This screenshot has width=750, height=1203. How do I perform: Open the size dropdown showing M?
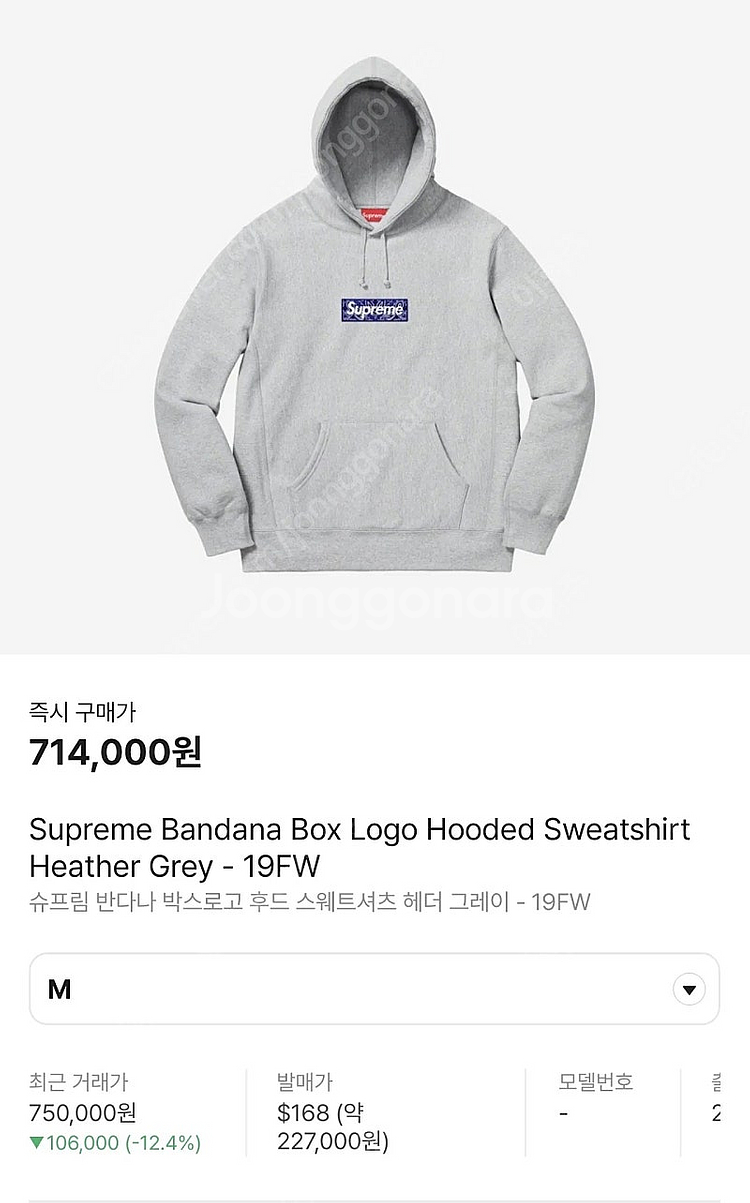click(374, 990)
